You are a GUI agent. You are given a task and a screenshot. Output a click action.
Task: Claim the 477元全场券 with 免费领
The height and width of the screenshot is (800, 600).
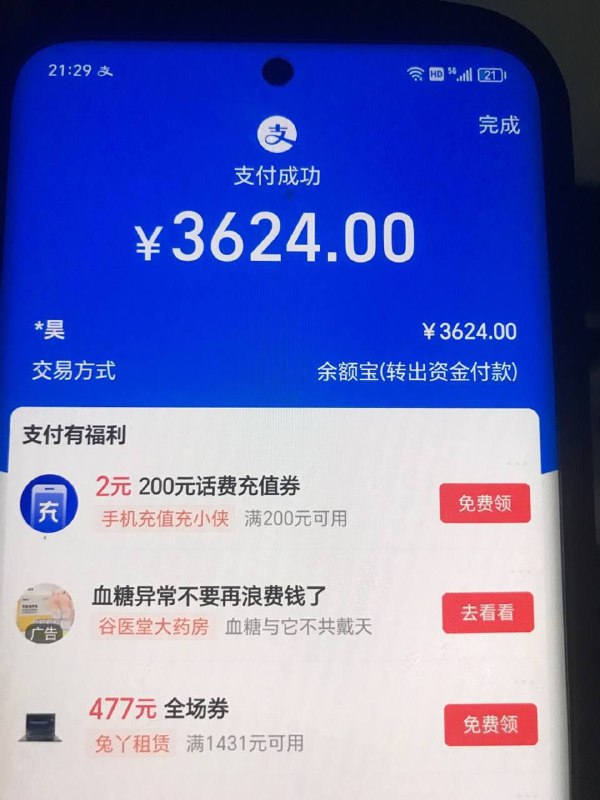click(491, 722)
